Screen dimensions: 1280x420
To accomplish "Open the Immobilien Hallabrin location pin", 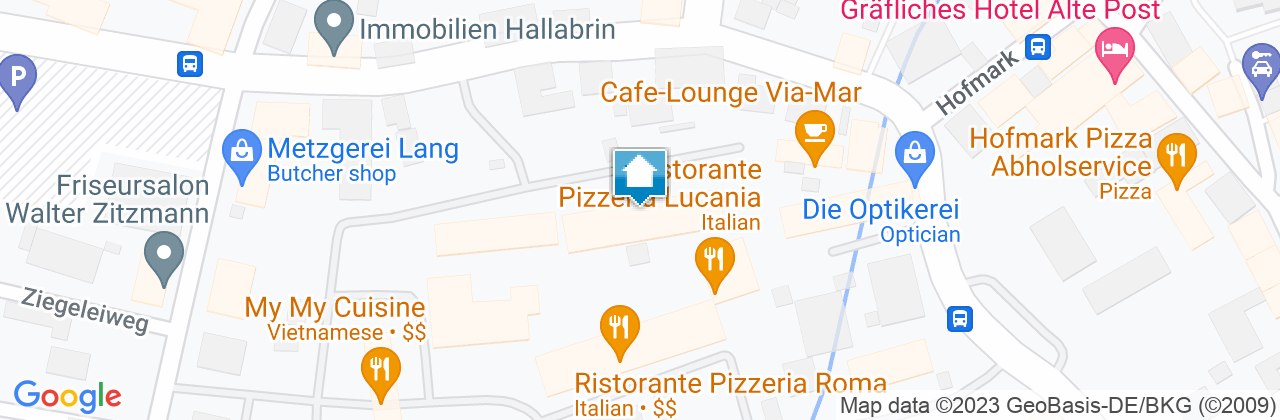I will (x=334, y=24).
